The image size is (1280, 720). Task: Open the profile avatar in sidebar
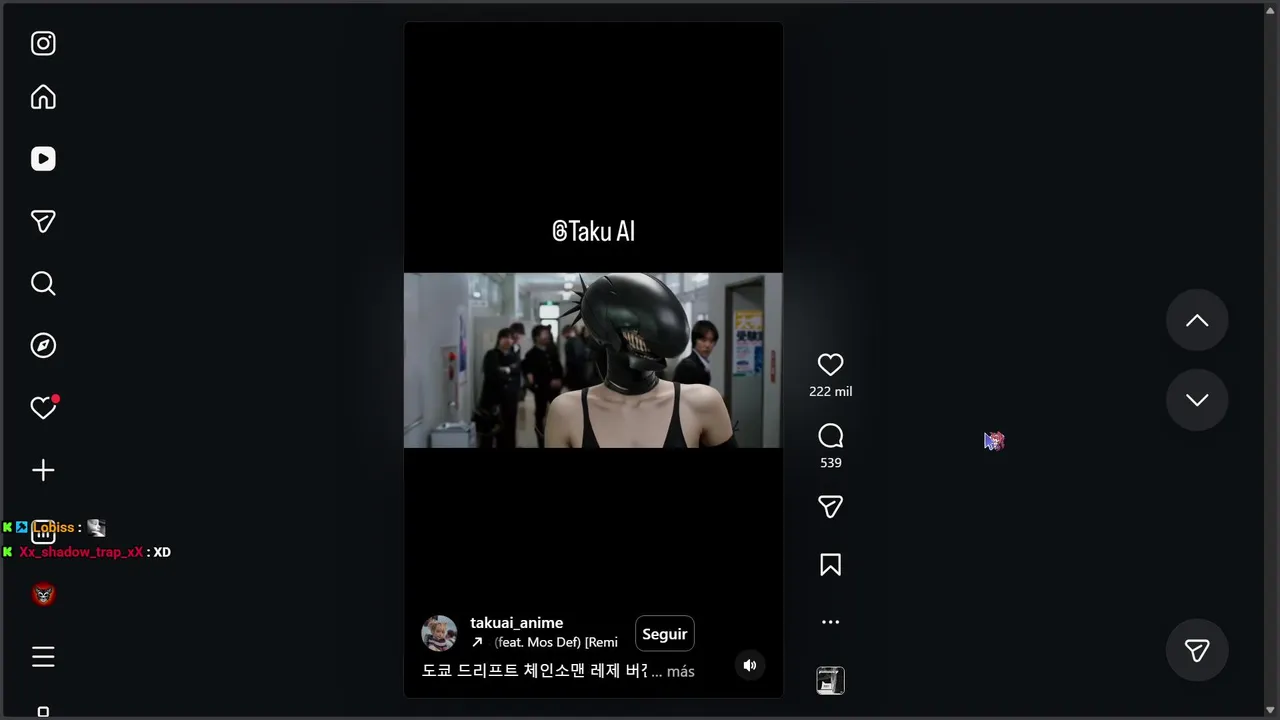coord(43,595)
